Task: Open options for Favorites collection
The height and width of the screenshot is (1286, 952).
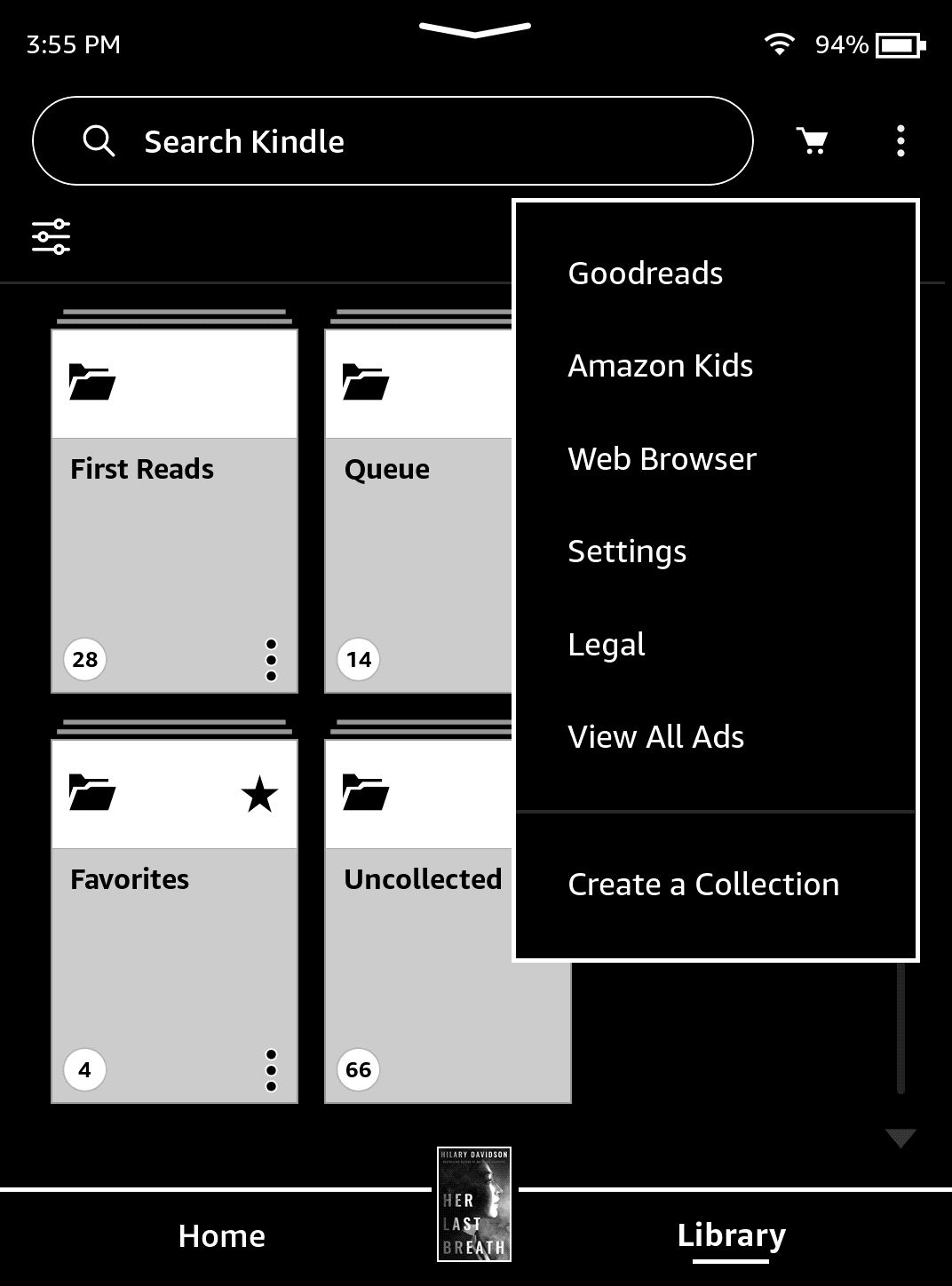Action: 271,1070
